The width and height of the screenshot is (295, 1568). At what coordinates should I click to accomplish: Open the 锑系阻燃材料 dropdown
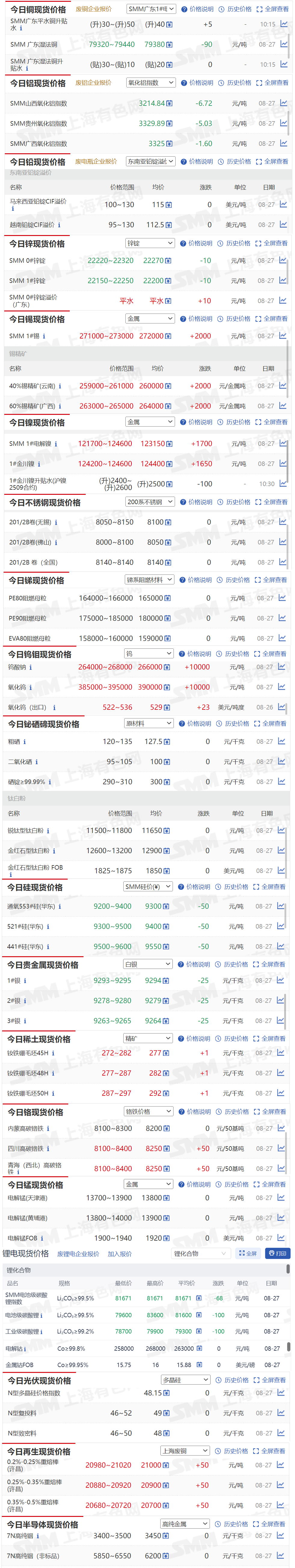[149, 580]
